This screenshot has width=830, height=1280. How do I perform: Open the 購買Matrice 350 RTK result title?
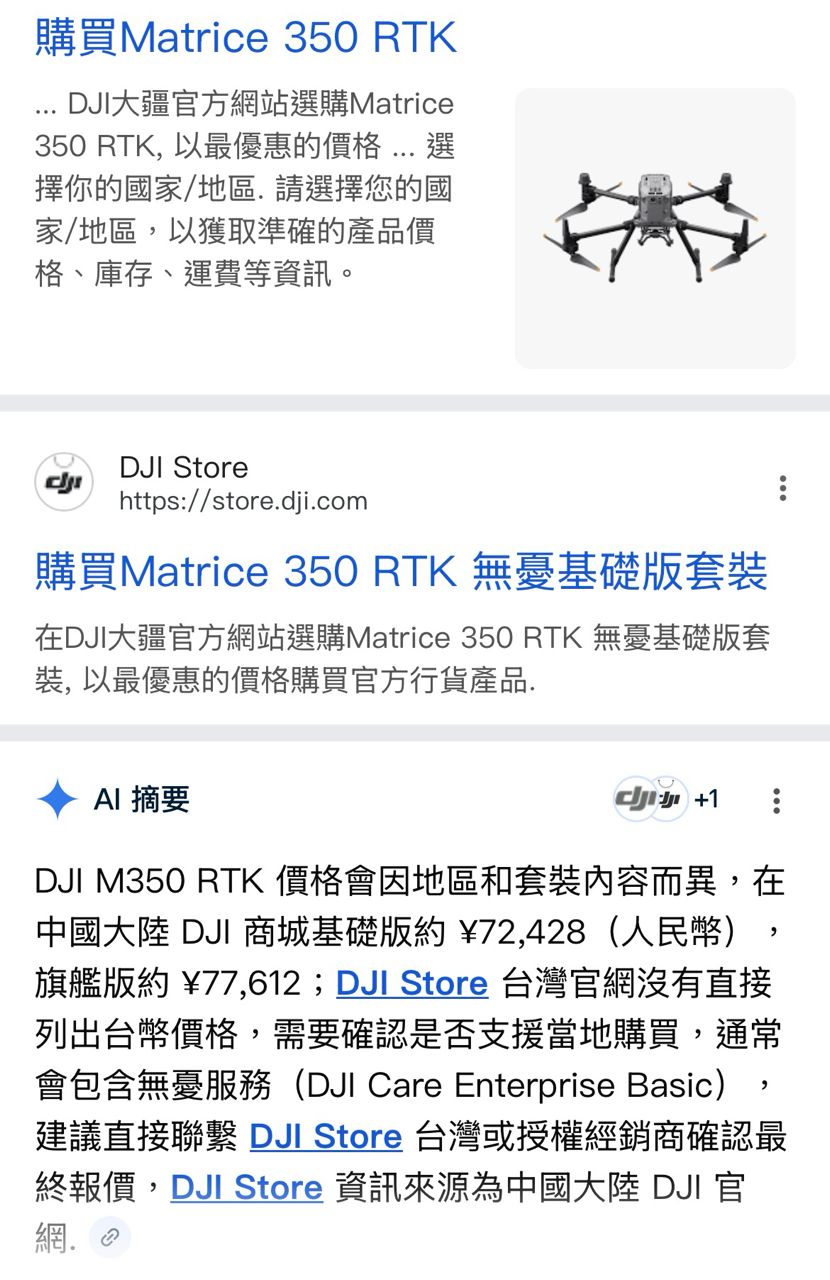click(x=246, y=38)
